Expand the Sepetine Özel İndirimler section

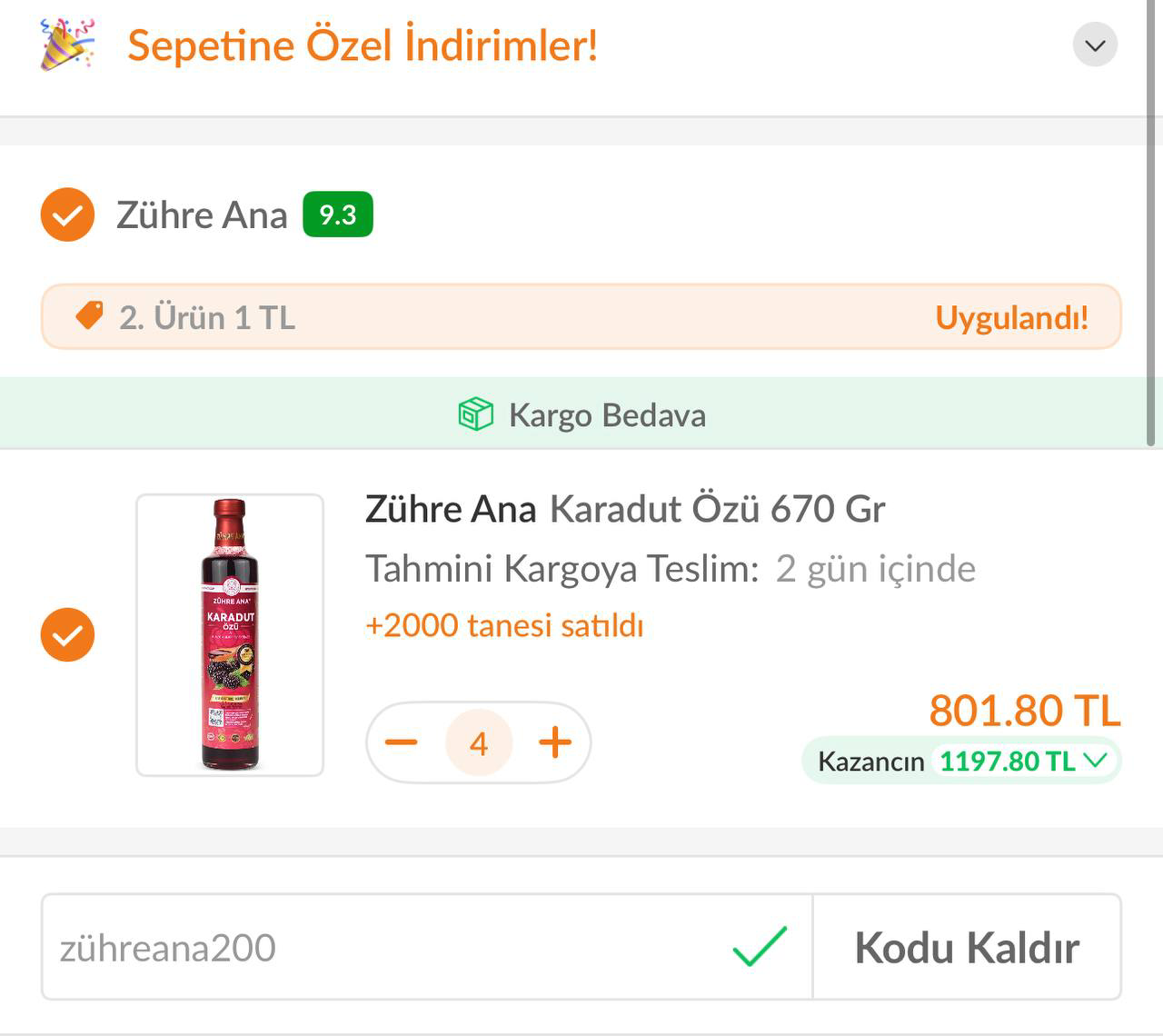1095,45
